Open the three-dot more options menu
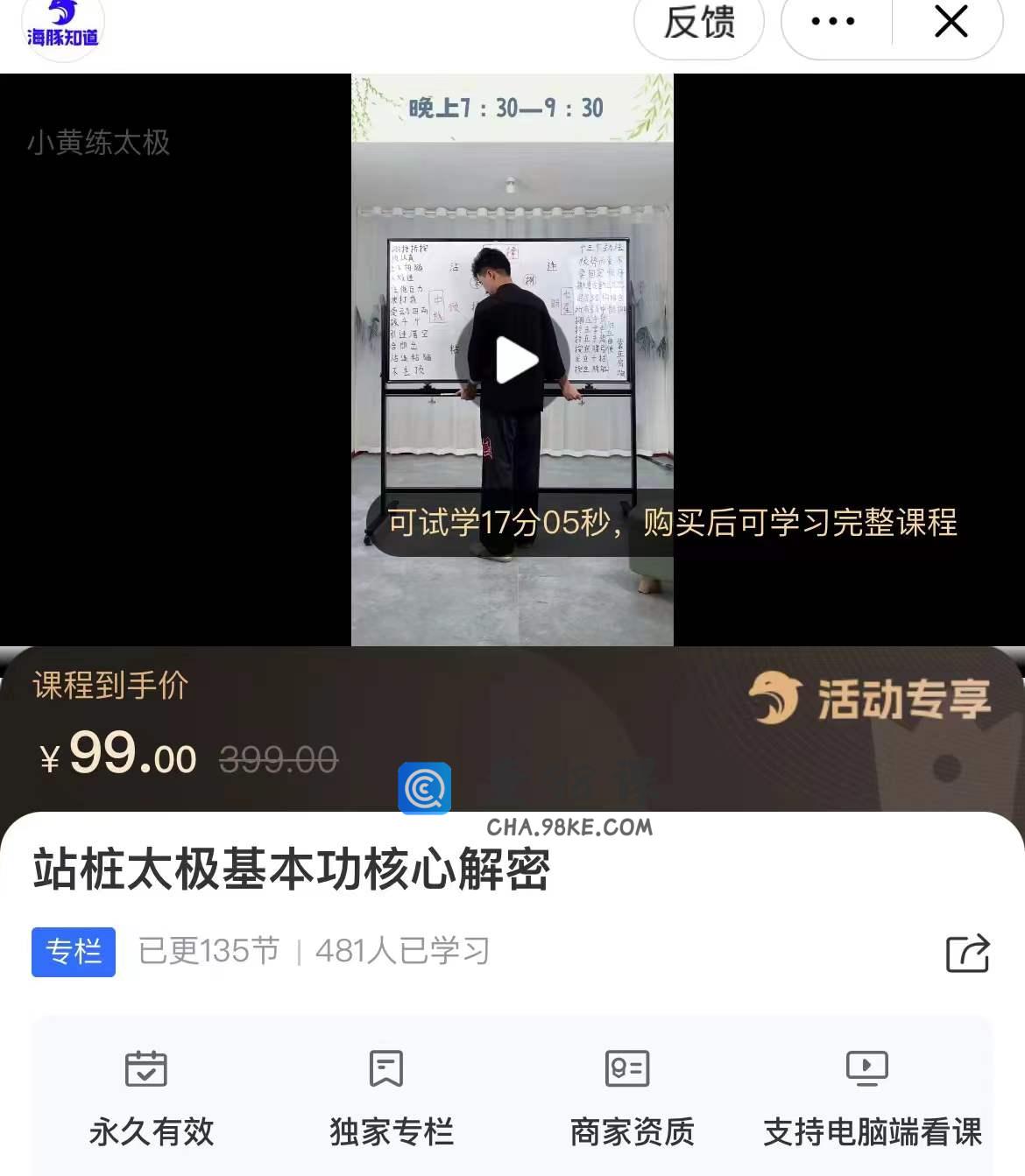This screenshot has width=1025, height=1176. pyautogui.click(x=833, y=22)
